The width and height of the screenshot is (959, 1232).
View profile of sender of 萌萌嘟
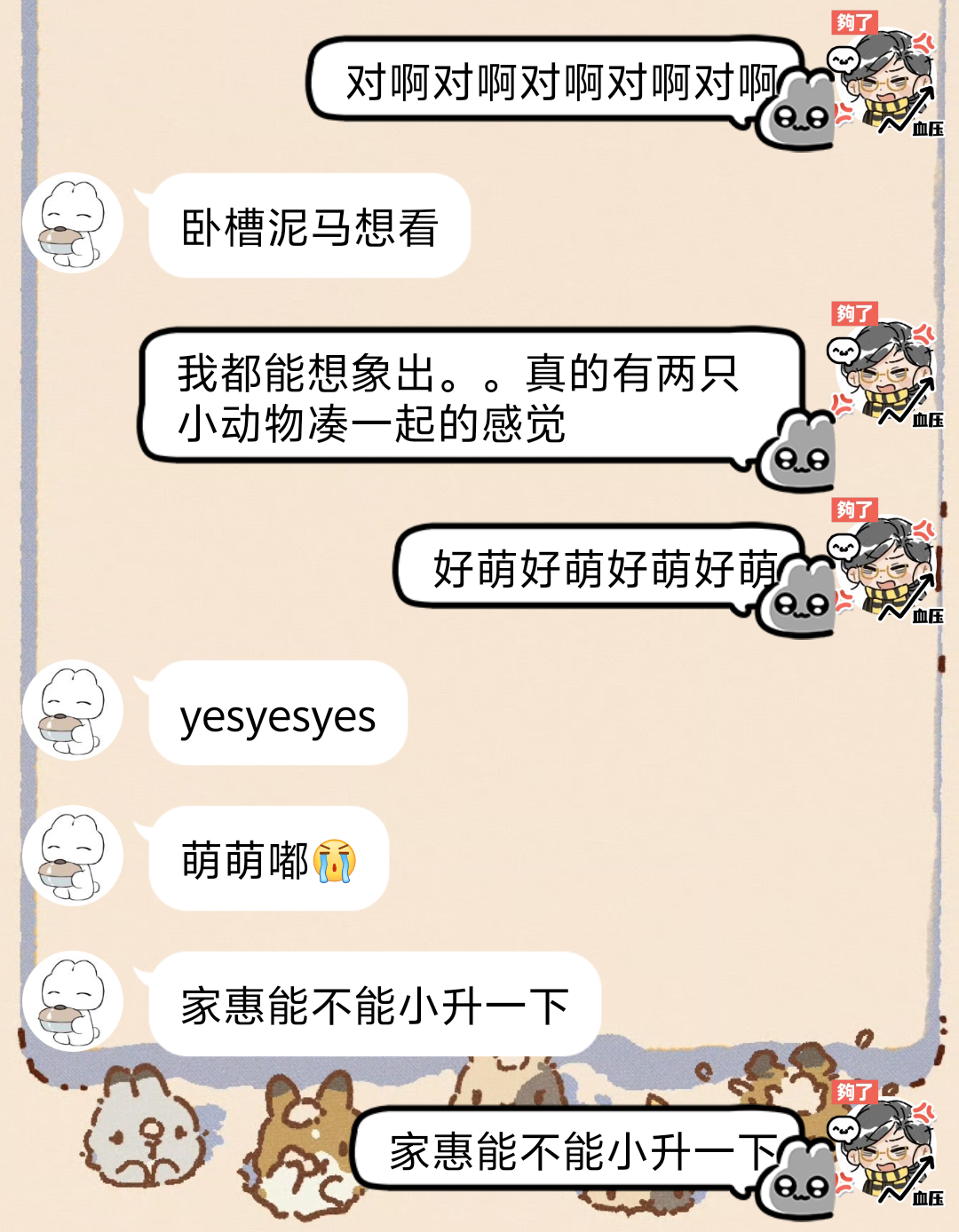[x=72, y=856]
